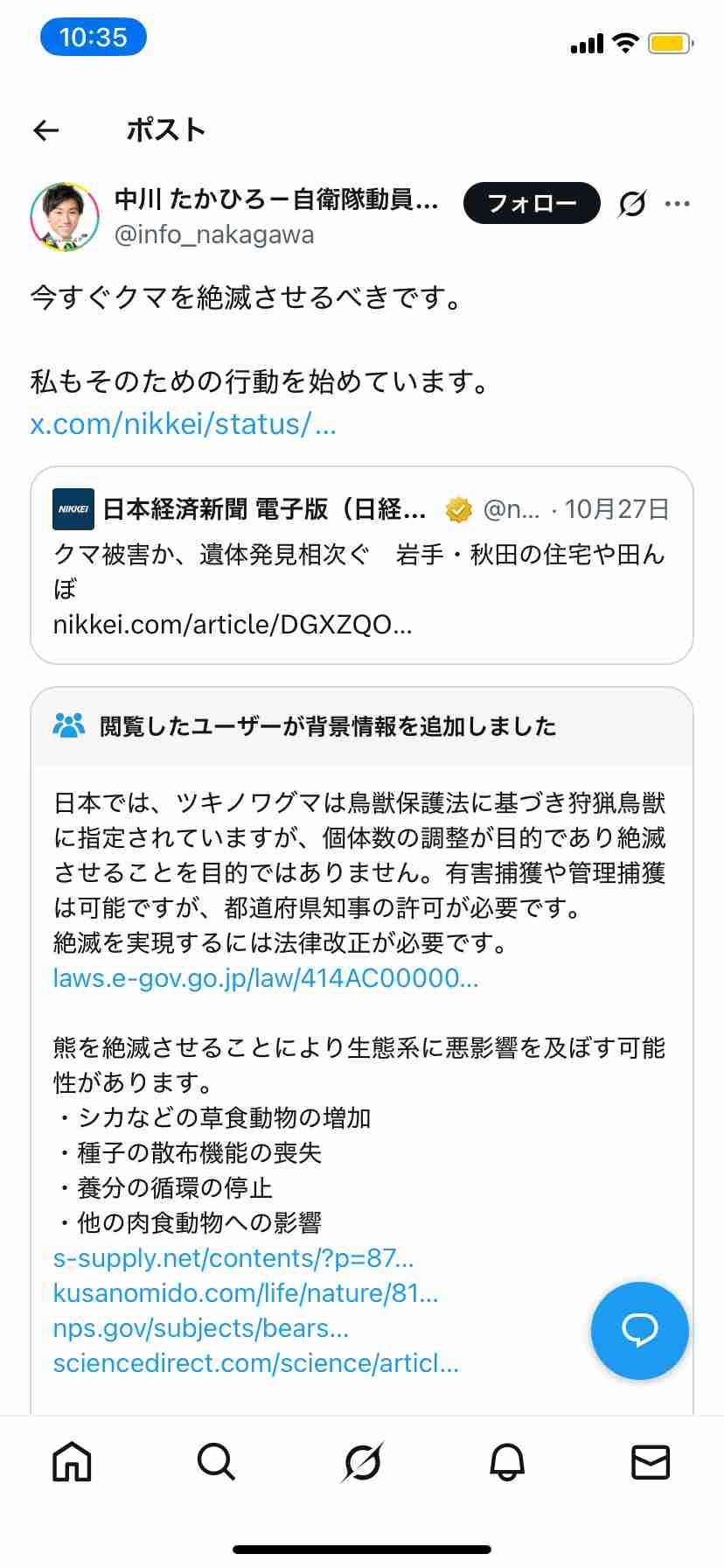This screenshot has height=1568, width=724.
Task: Switch to the Grok tab
Action: click(x=362, y=1461)
